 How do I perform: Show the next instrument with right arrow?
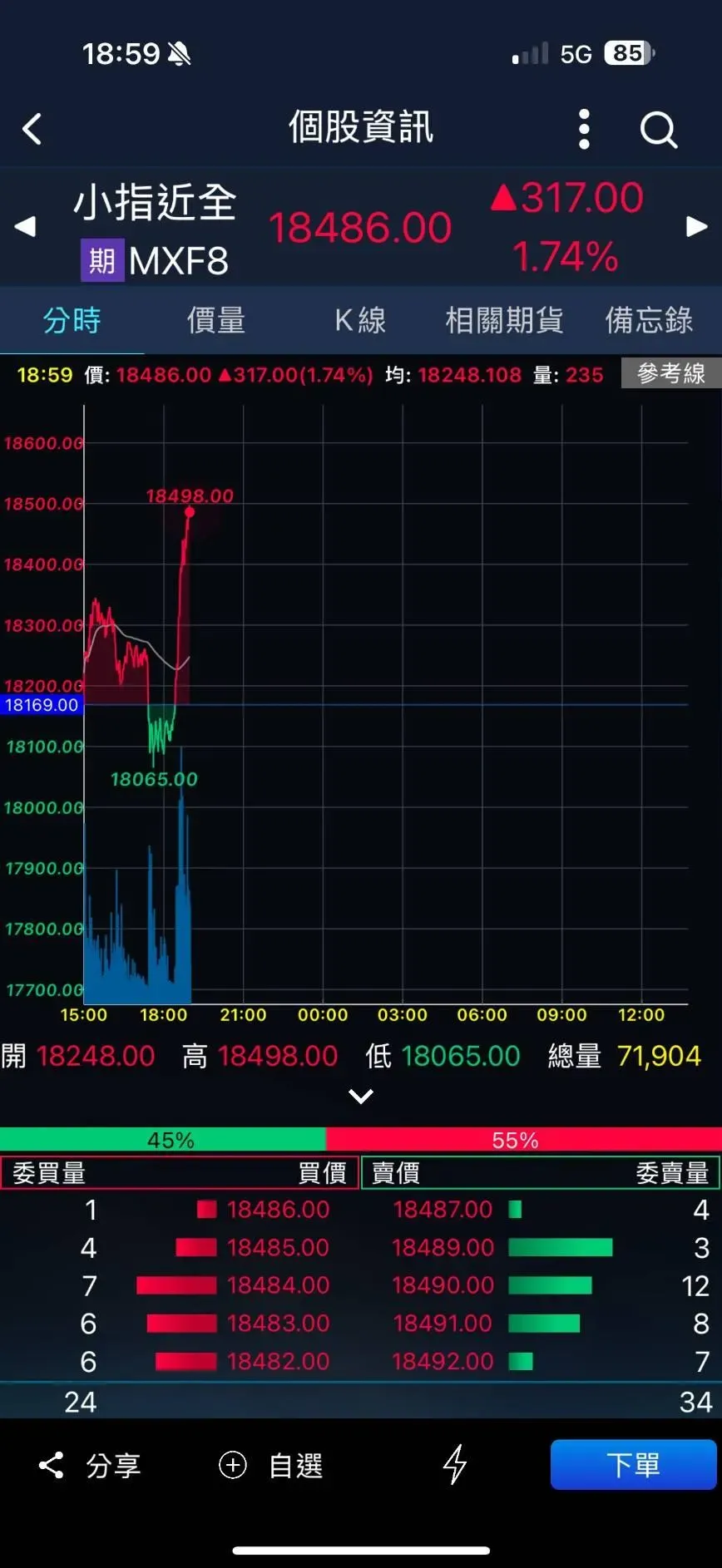coord(696,226)
